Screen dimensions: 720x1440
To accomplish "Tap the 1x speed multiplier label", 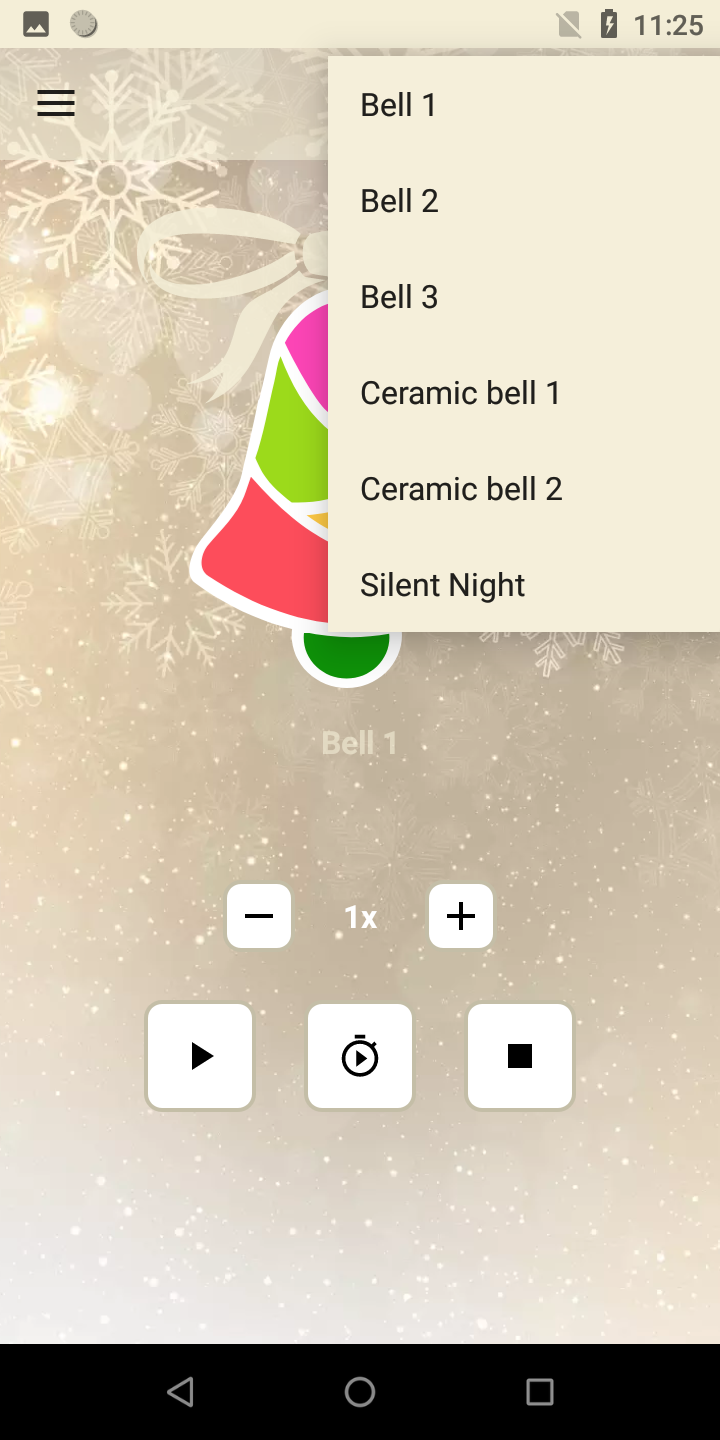I will (x=359, y=916).
